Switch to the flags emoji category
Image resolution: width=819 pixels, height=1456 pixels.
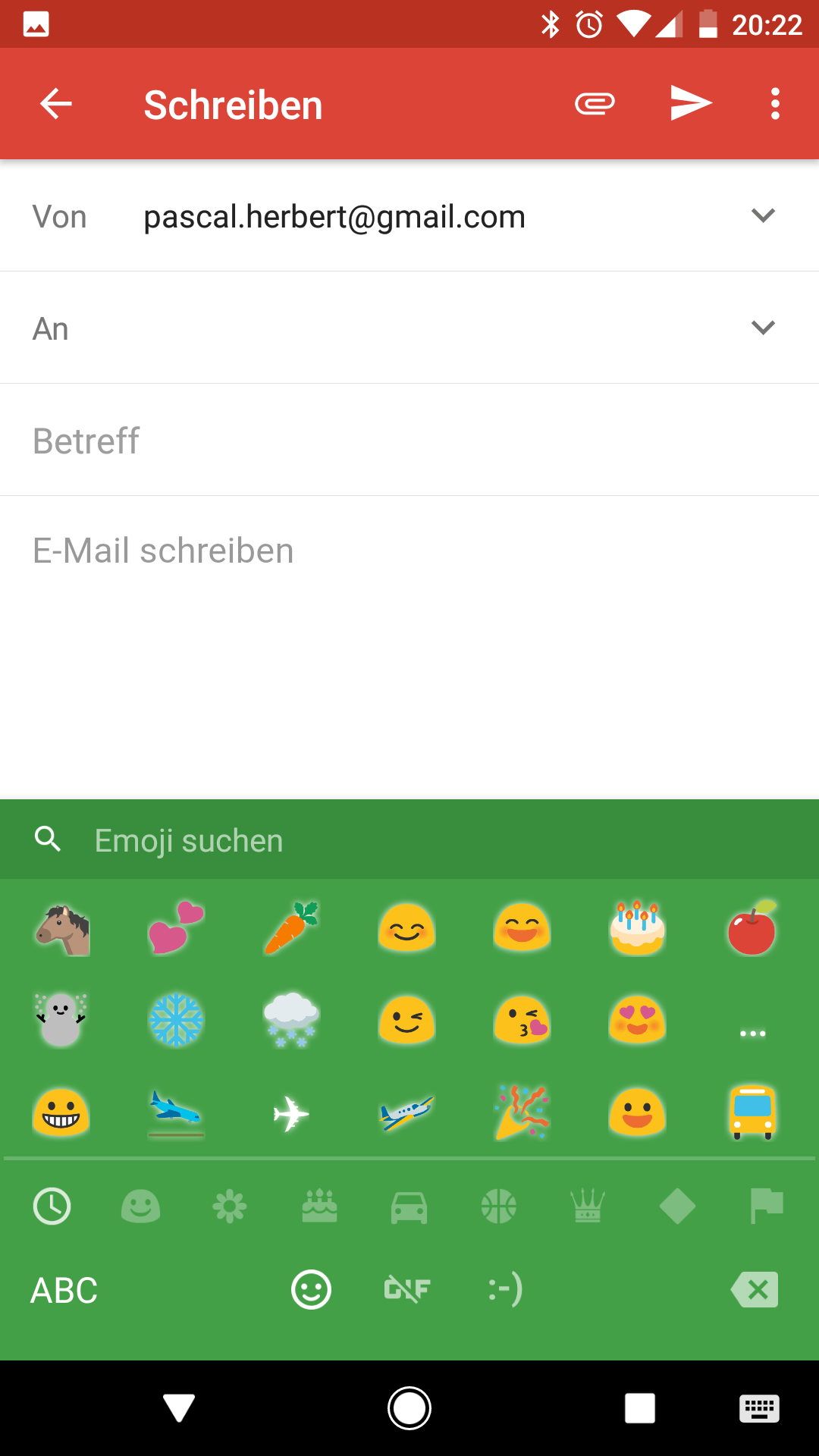[x=766, y=1206]
